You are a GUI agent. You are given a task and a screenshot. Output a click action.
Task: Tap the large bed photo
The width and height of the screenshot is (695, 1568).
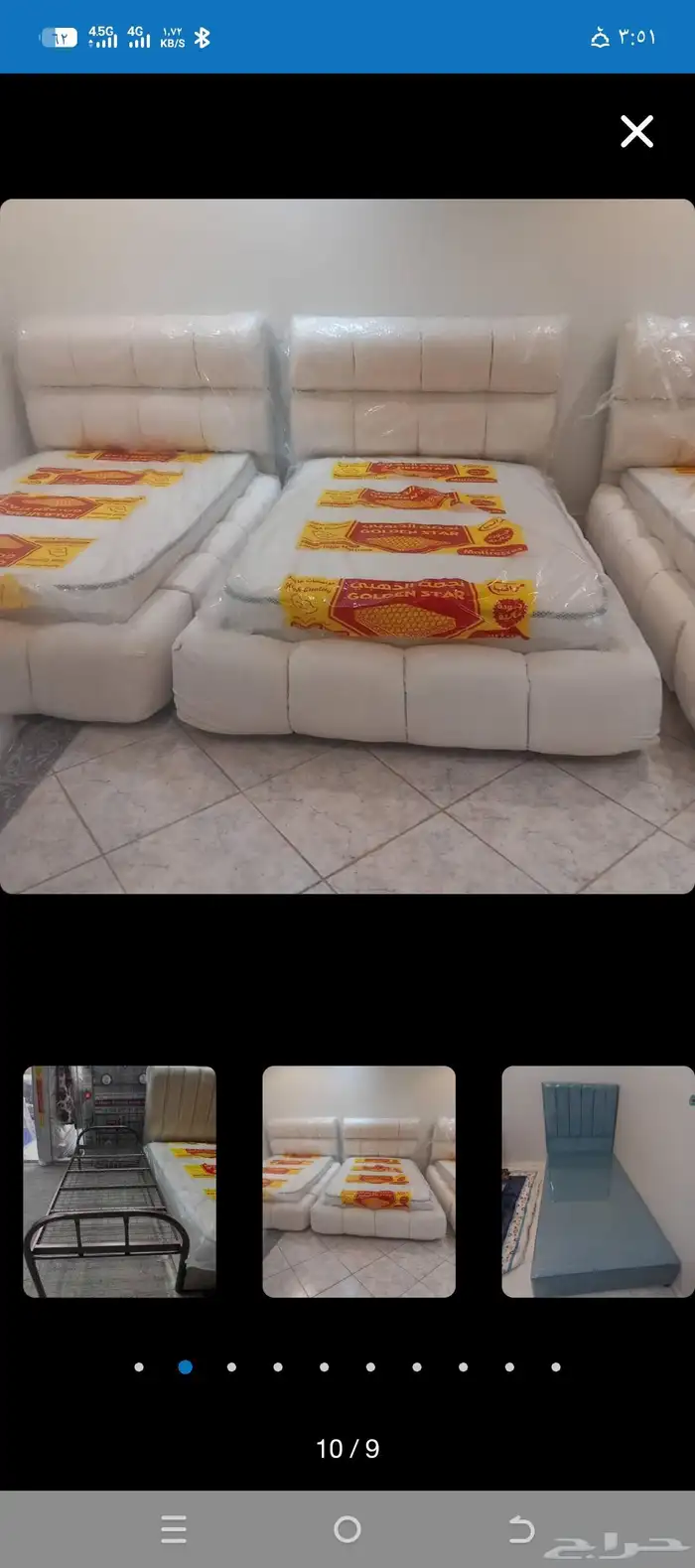[347, 546]
